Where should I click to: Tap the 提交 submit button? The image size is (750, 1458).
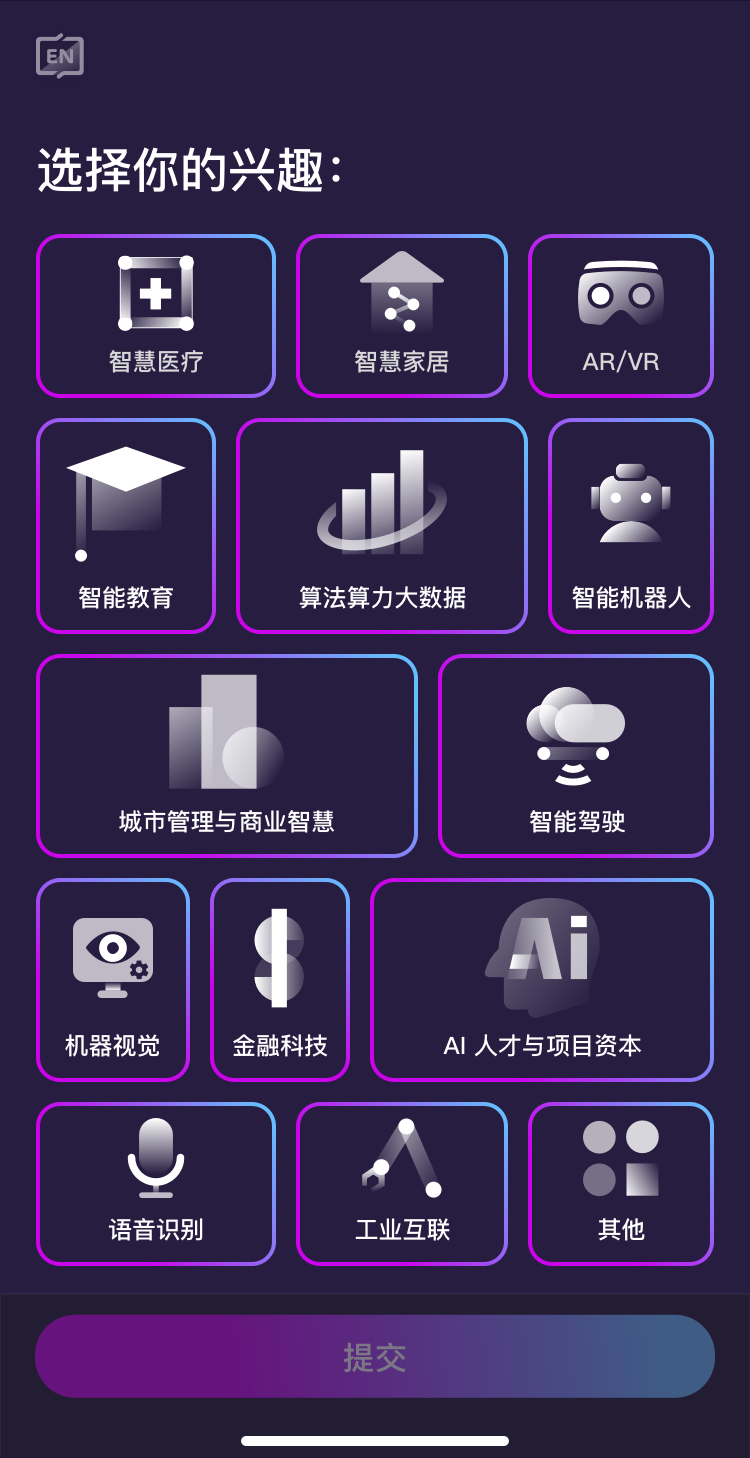coord(375,1356)
